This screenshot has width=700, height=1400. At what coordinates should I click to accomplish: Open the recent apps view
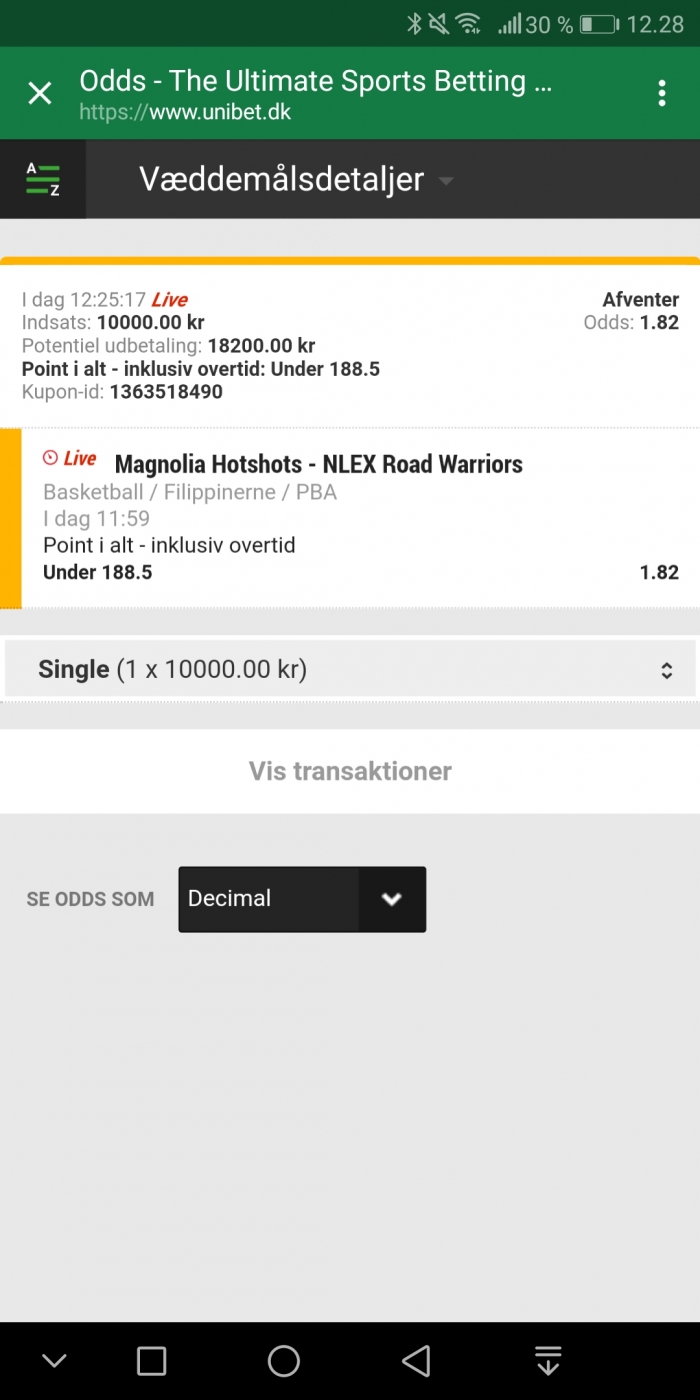click(151, 1361)
